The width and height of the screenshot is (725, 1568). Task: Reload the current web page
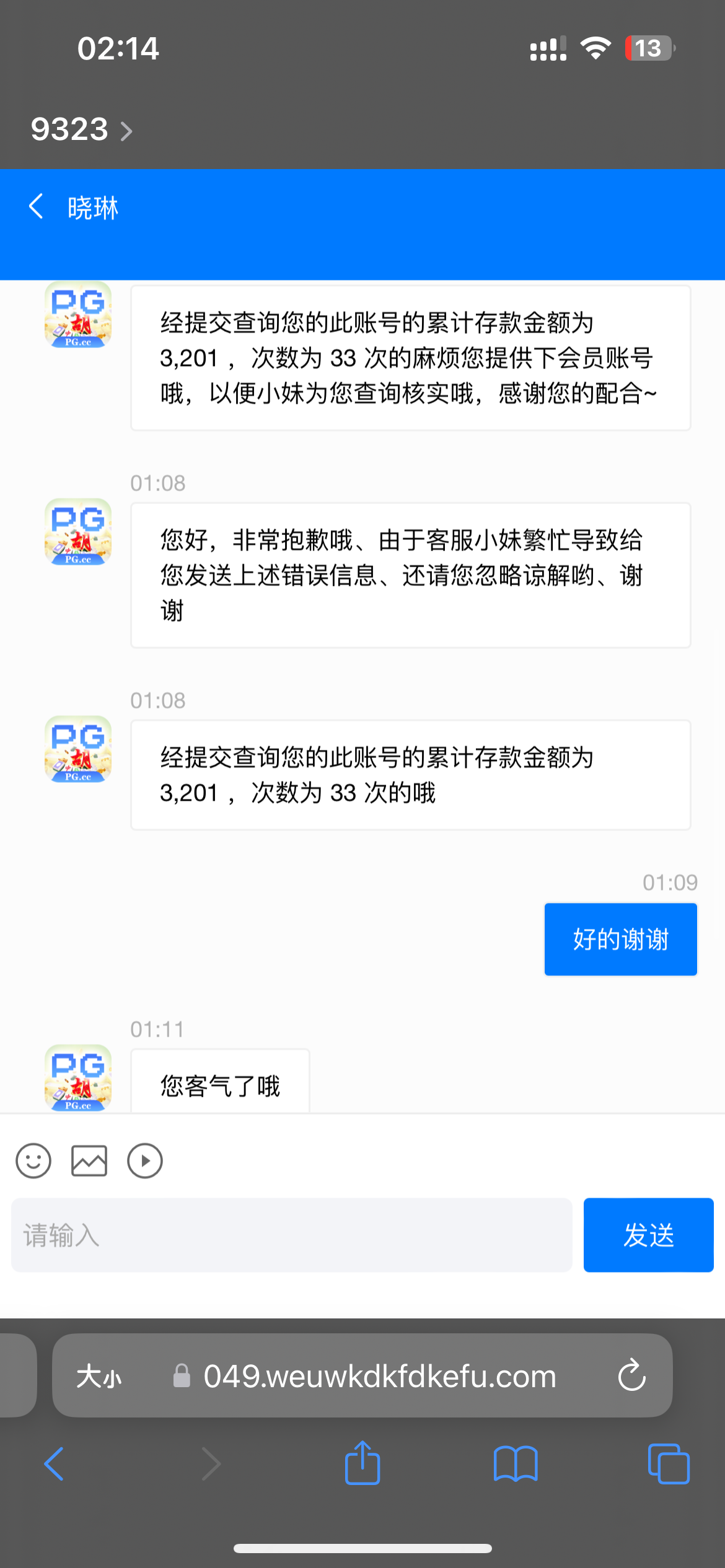(631, 1376)
